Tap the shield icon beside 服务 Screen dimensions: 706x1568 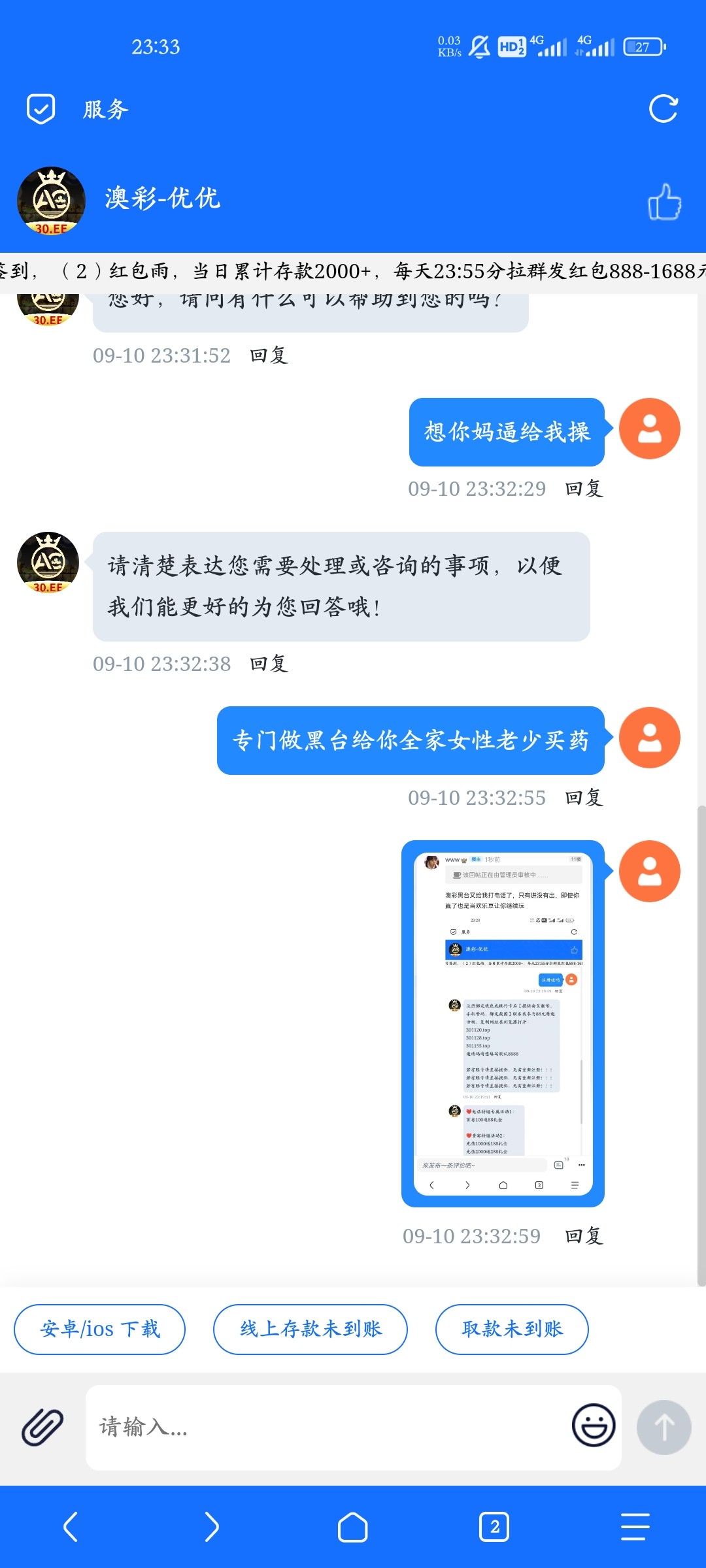point(41,108)
